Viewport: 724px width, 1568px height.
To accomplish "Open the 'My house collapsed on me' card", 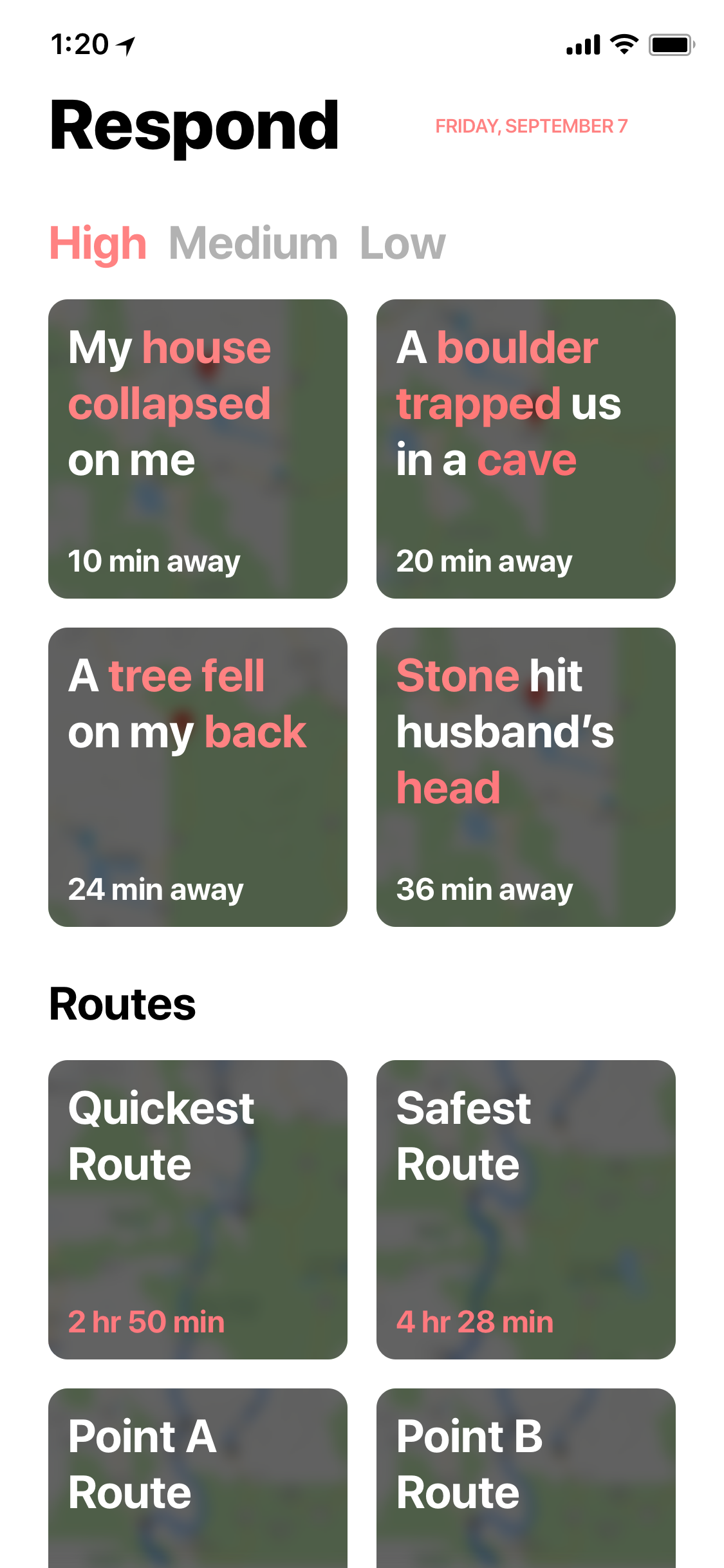I will [198, 449].
